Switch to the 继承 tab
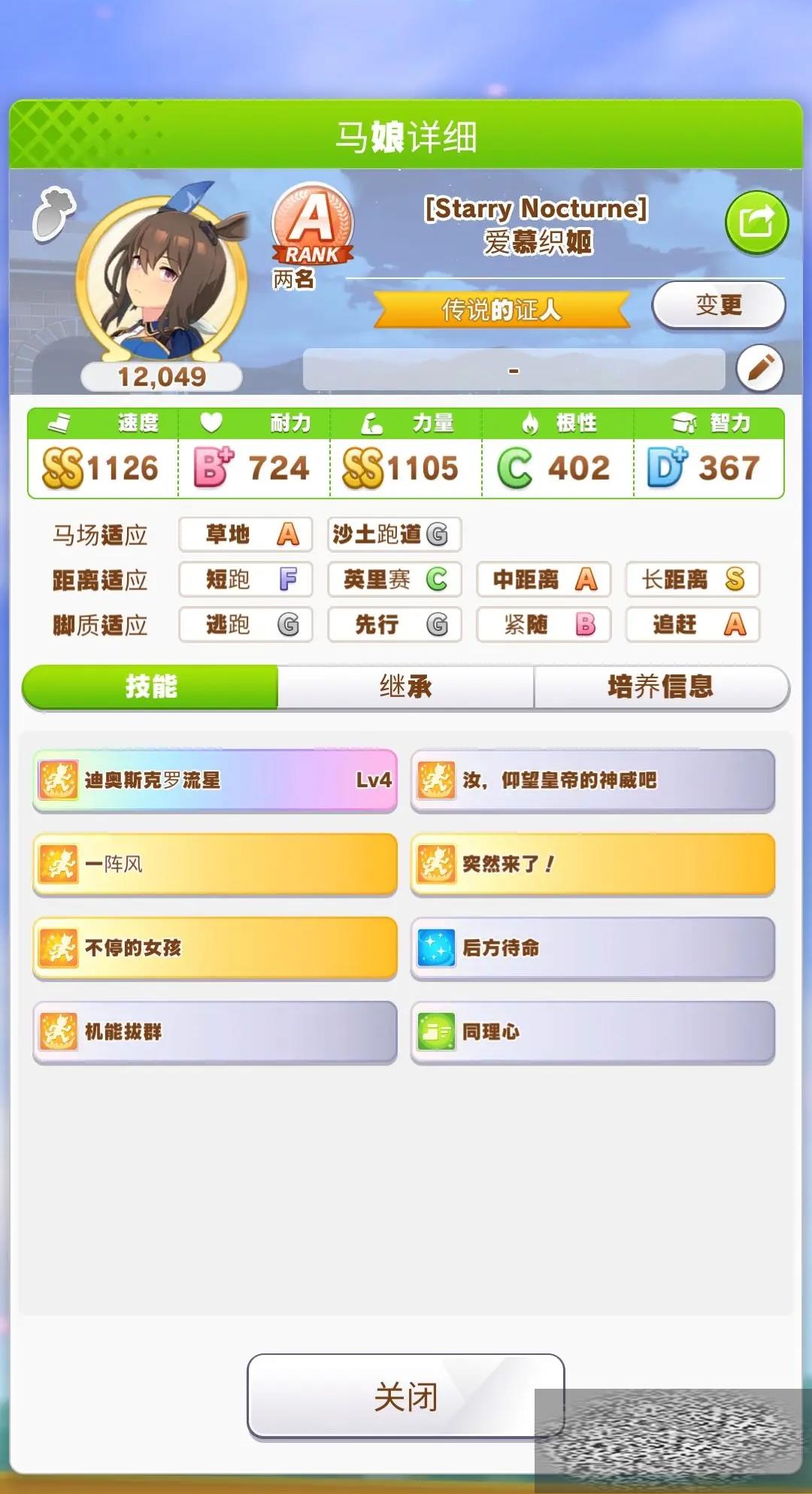Screen dimensions: 812x1494 pos(406,686)
